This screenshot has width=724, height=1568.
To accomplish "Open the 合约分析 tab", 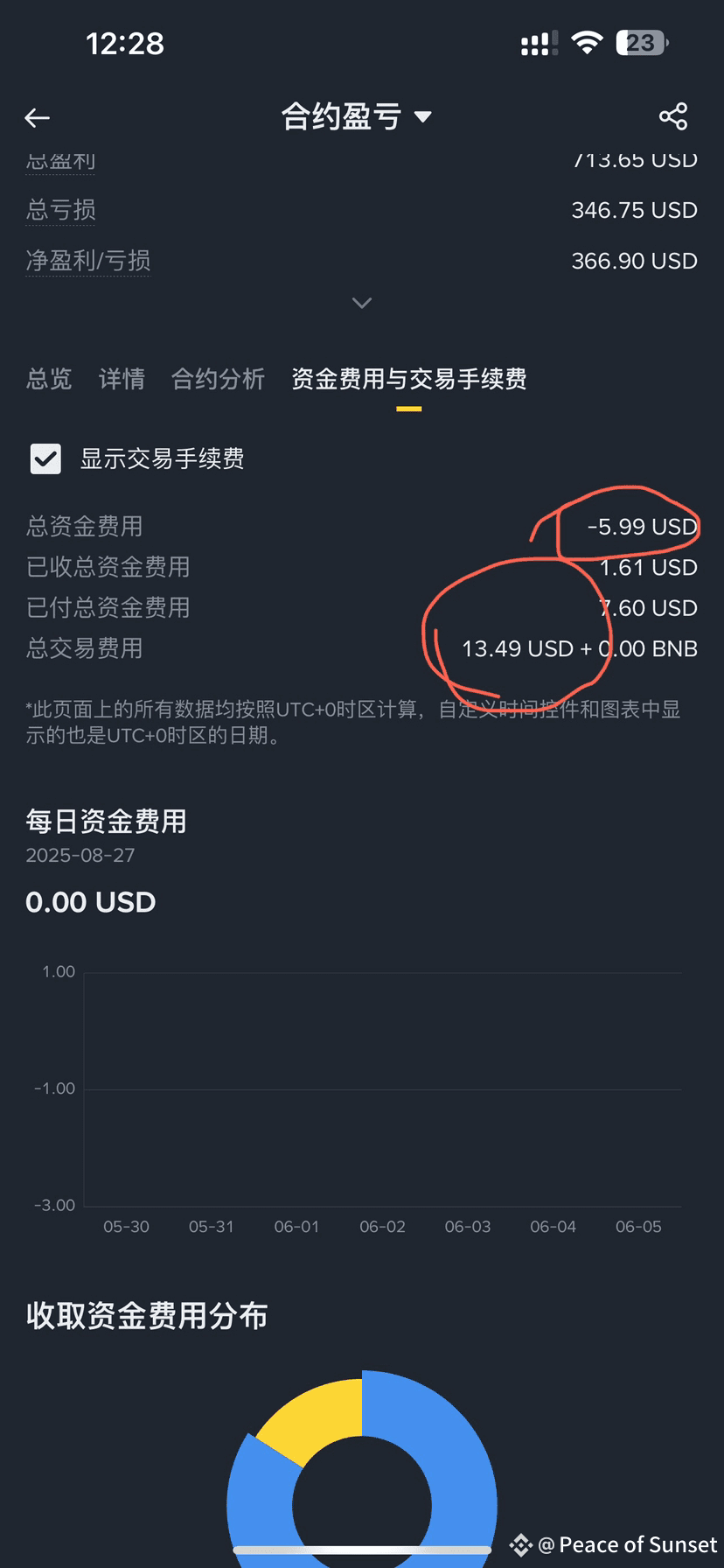I will (218, 379).
